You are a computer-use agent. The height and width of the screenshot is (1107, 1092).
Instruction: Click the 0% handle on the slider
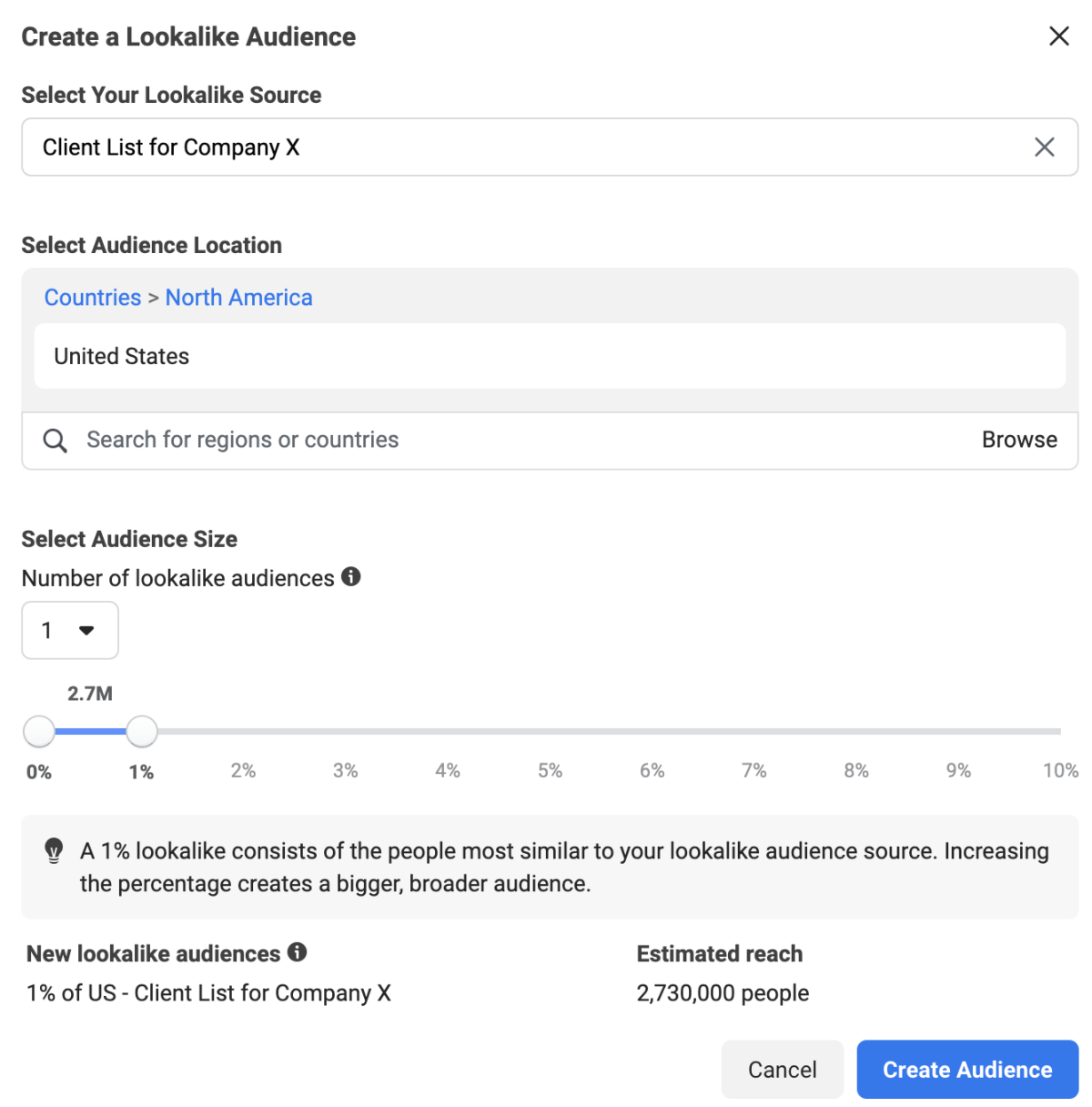[39, 730]
